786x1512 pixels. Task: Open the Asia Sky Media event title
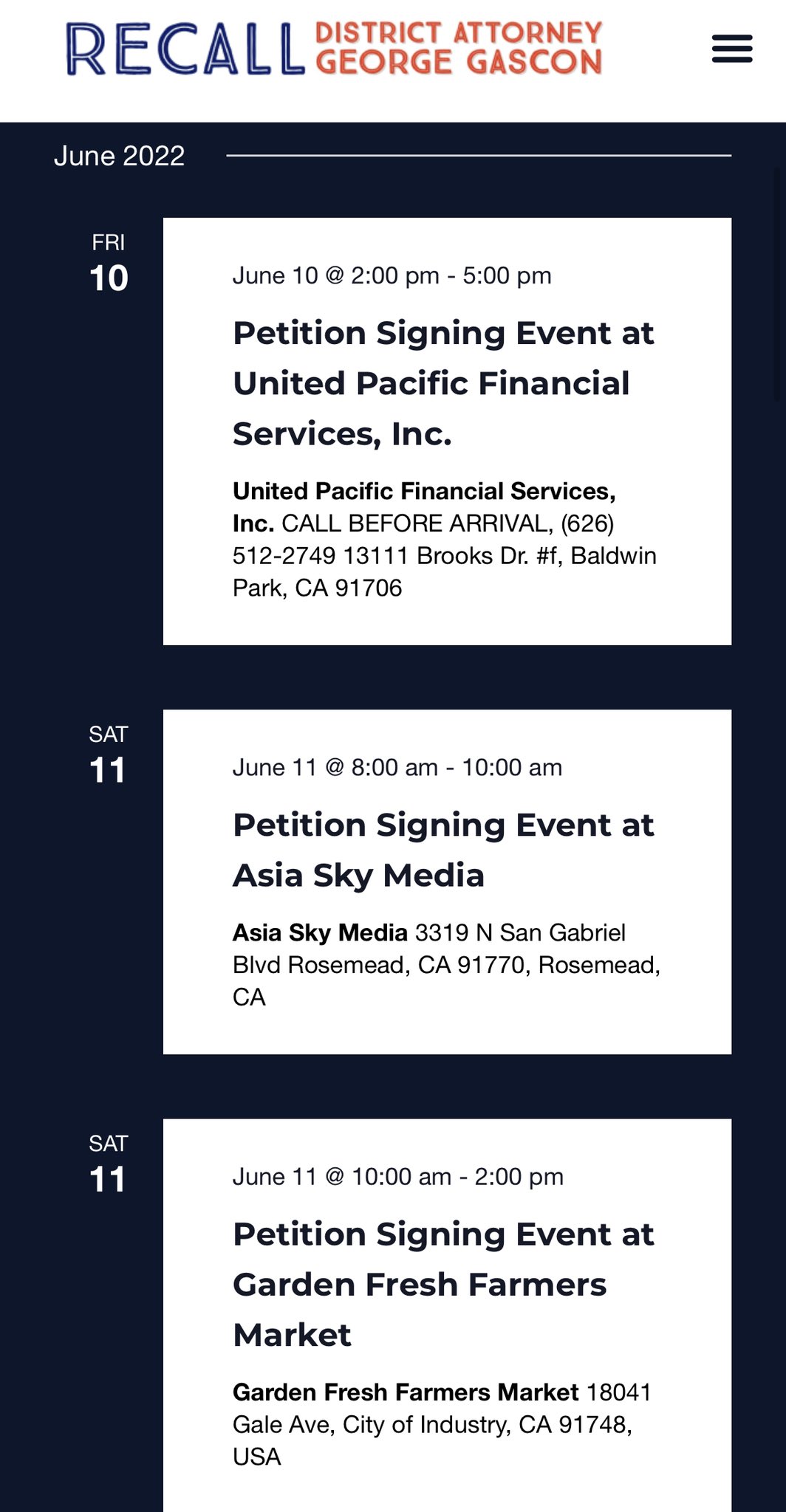pos(443,850)
